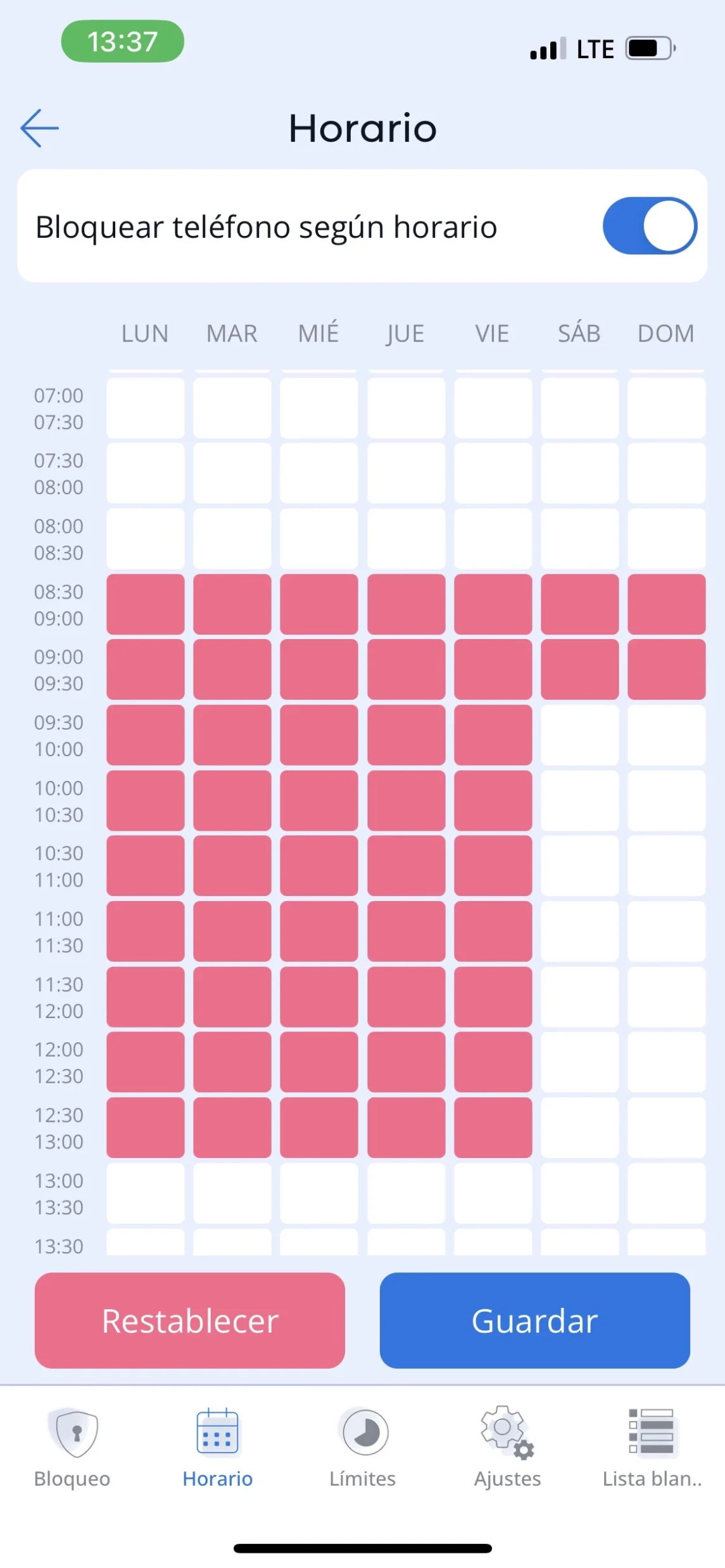The image size is (725, 1568).
Task: Block Thursday 08:00-08:30 slot
Action: (406, 538)
